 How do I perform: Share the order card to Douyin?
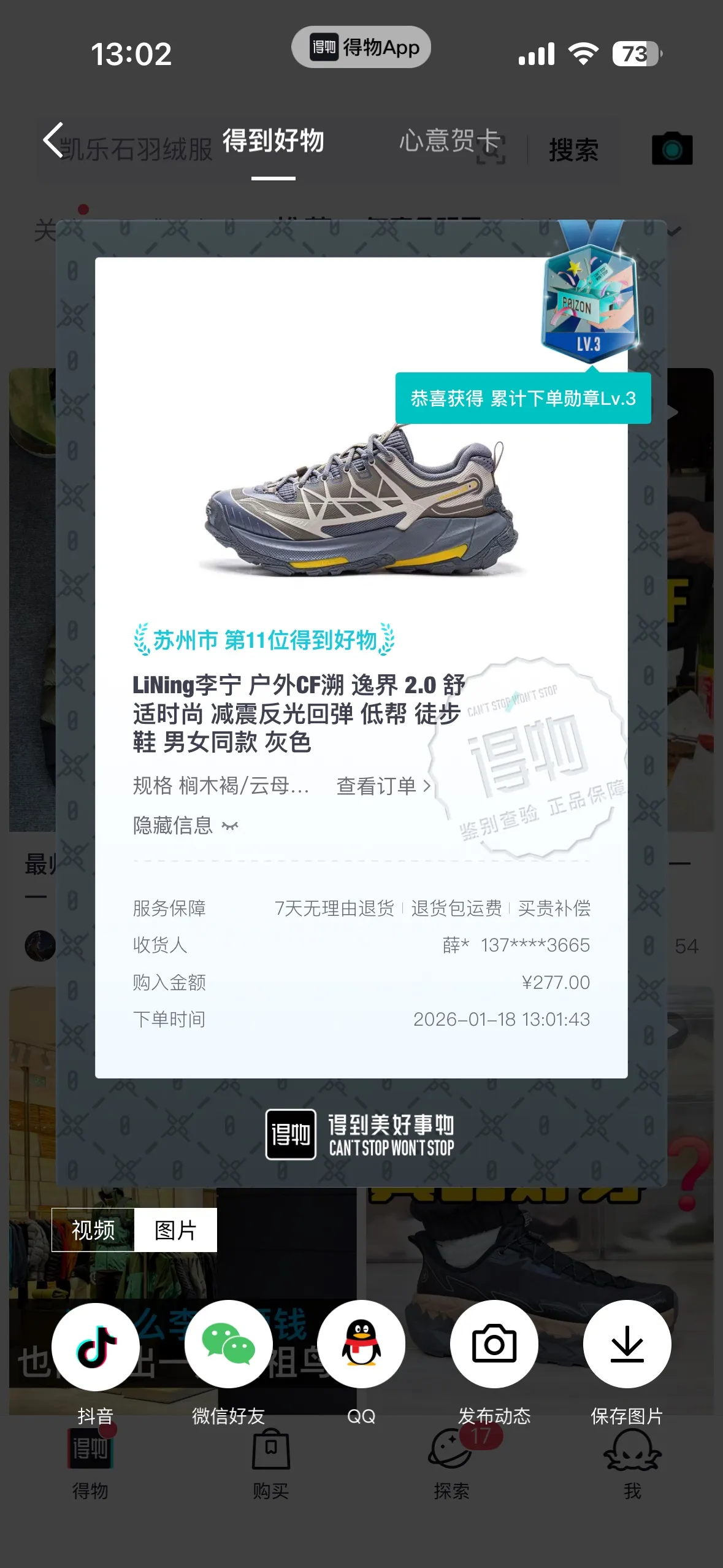pos(96,1346)
